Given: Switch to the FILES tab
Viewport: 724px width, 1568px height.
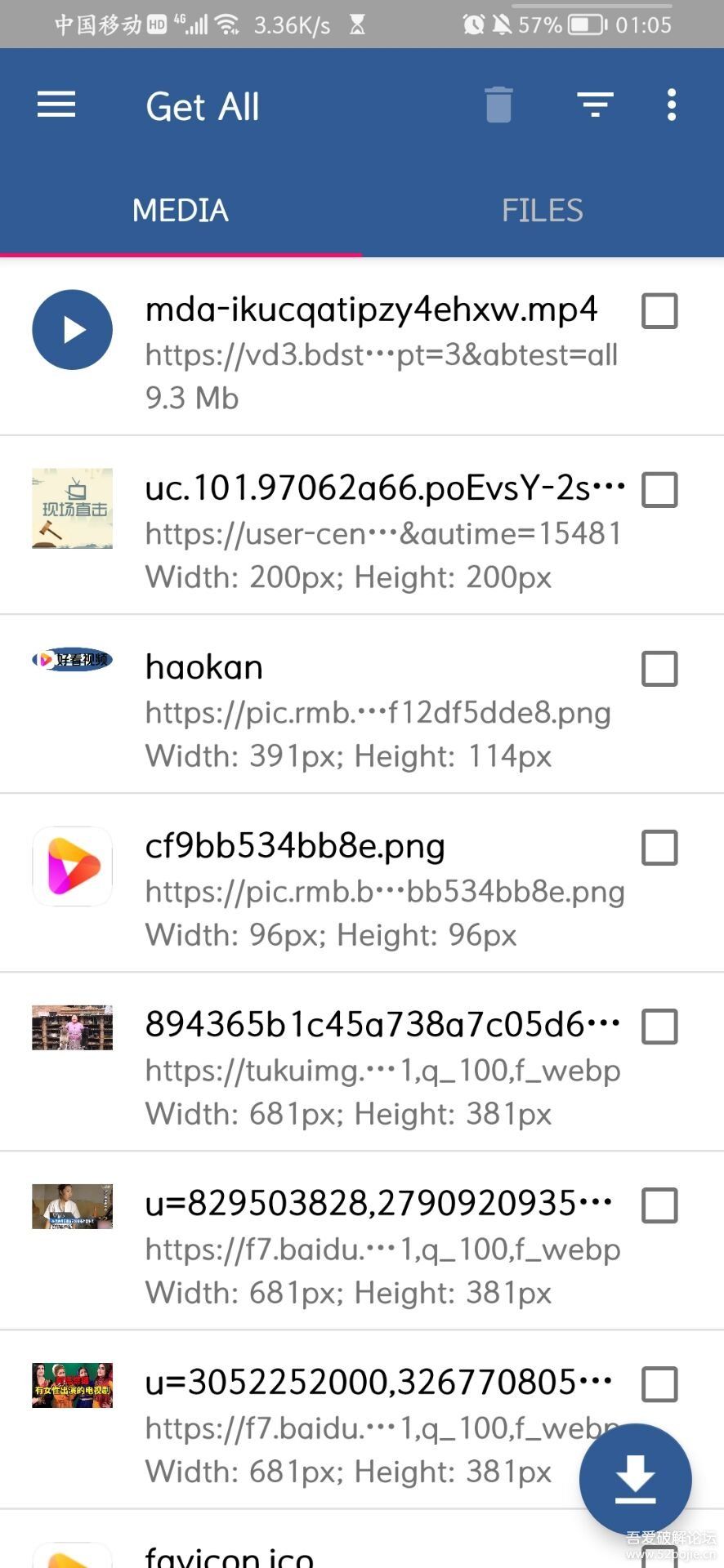Looking at the screenshot, I should [542, 211].
